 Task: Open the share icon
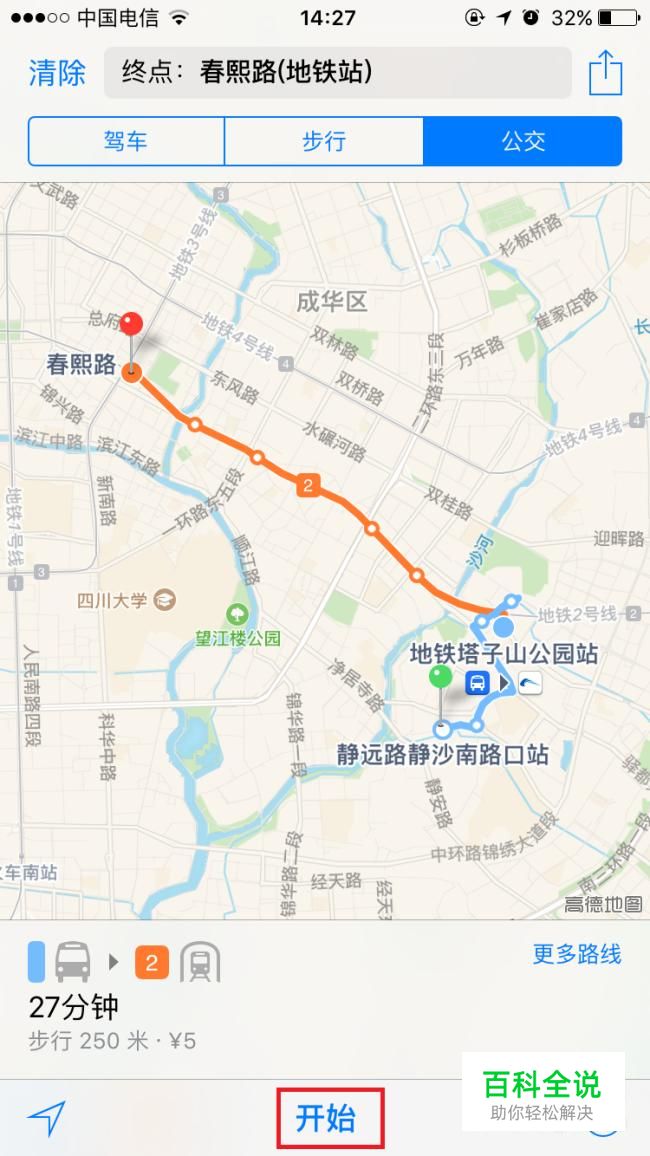pyautogui.click(x=605, y=72)
